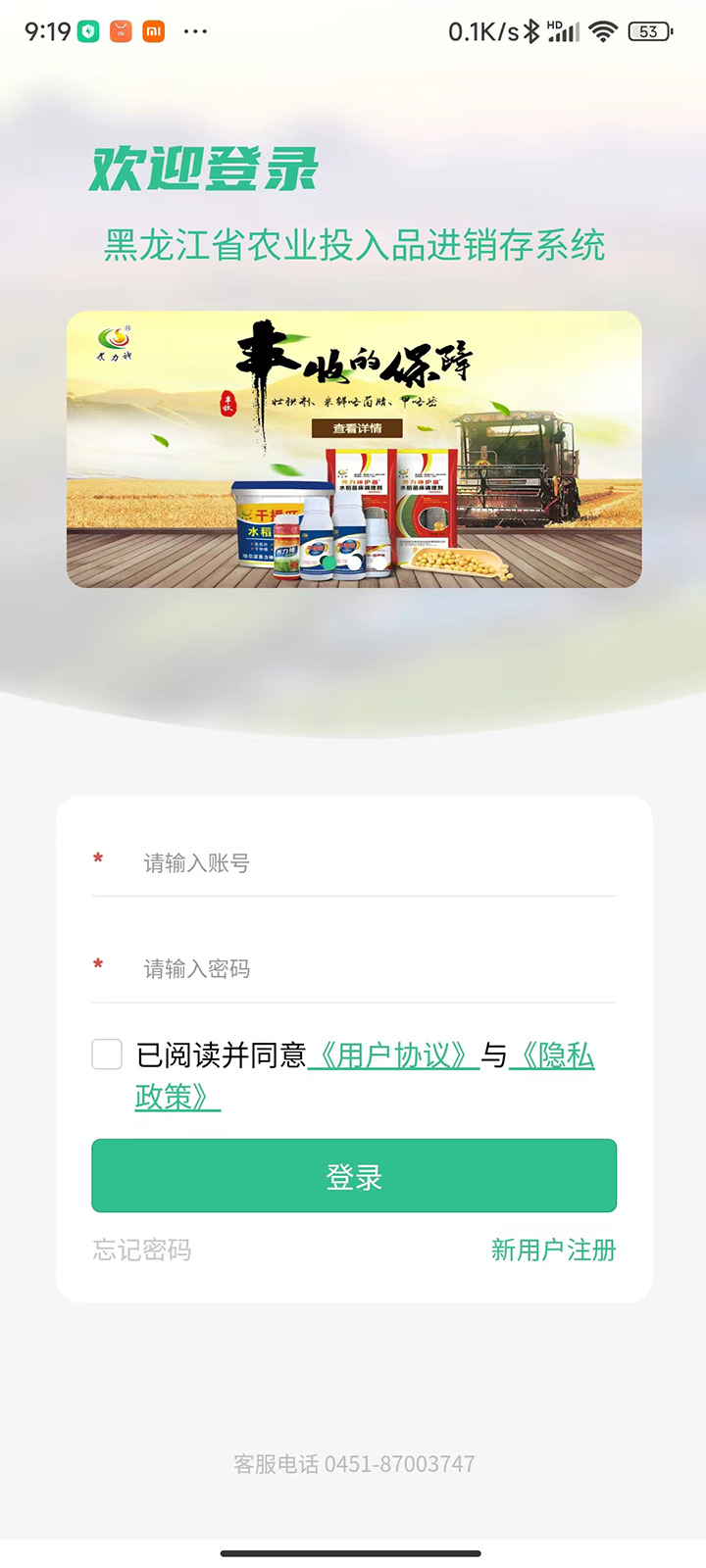Viewport: 706px width, 1568px height.
Task: Tap the password input field 请输入密码
Action: coord(294,968)
